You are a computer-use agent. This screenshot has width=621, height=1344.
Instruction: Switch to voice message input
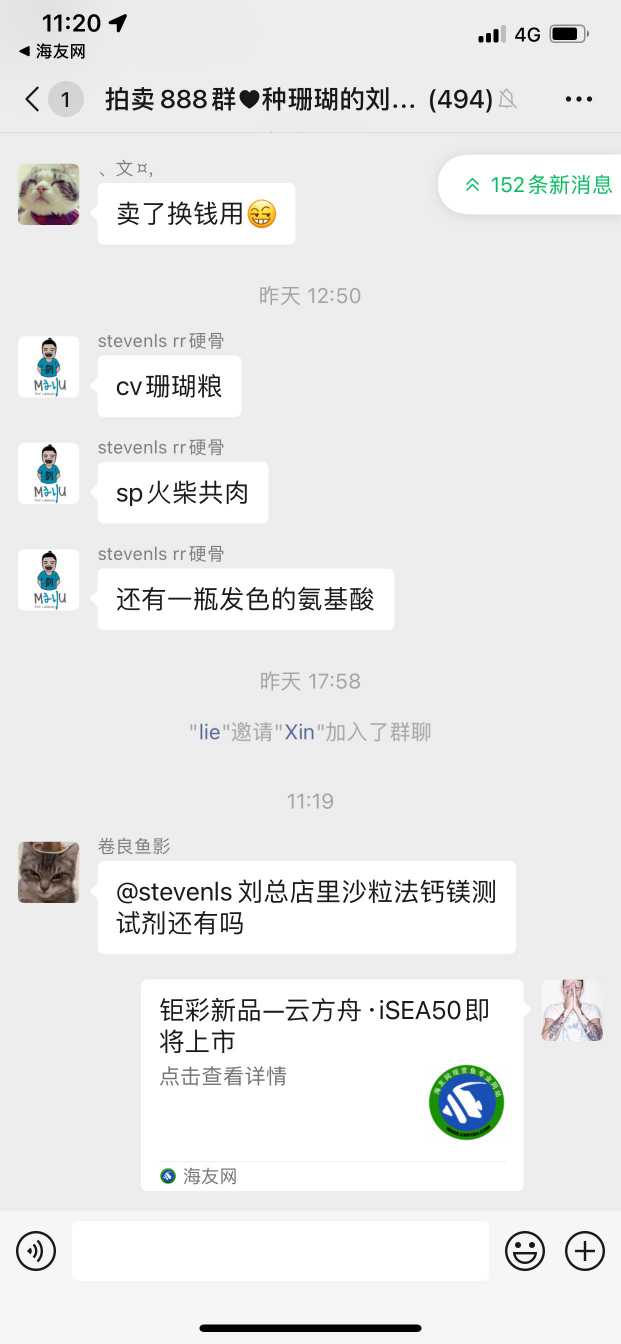pyautogui.click(x=36, y=1251)
